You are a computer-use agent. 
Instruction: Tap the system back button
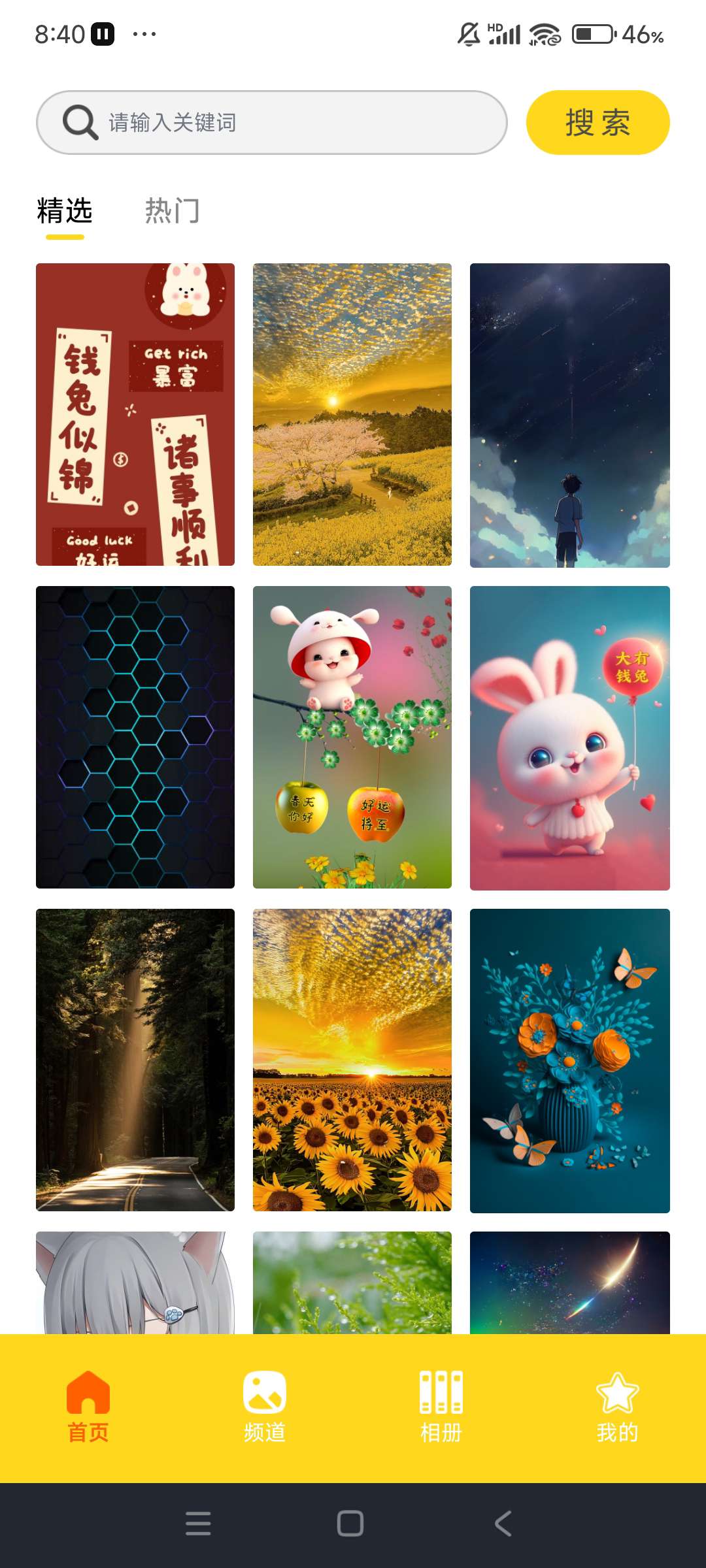(x=503, y=1524)
